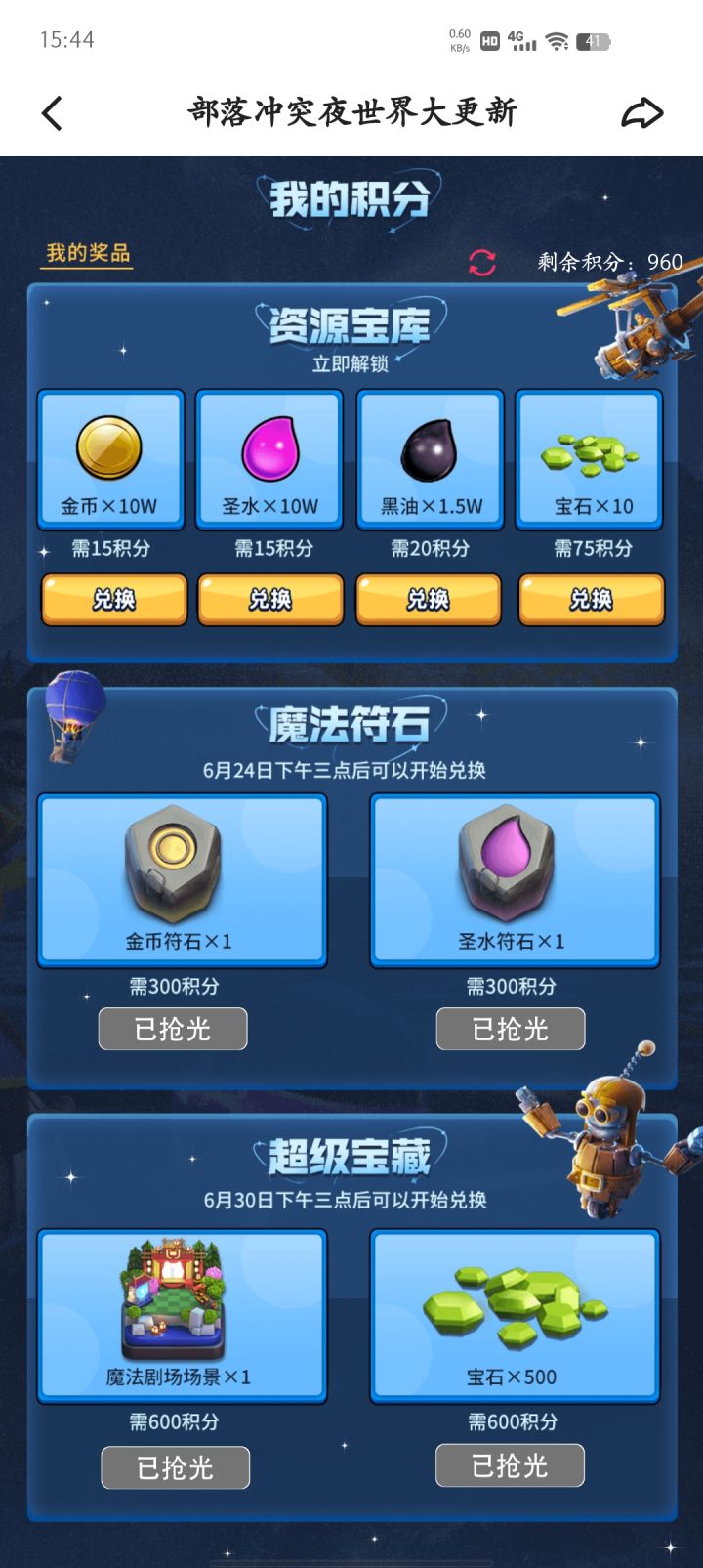Viewport: 703px width, 1568px height.
Task: Tap the share arrow icon at top right
Action: pos(642,113)
